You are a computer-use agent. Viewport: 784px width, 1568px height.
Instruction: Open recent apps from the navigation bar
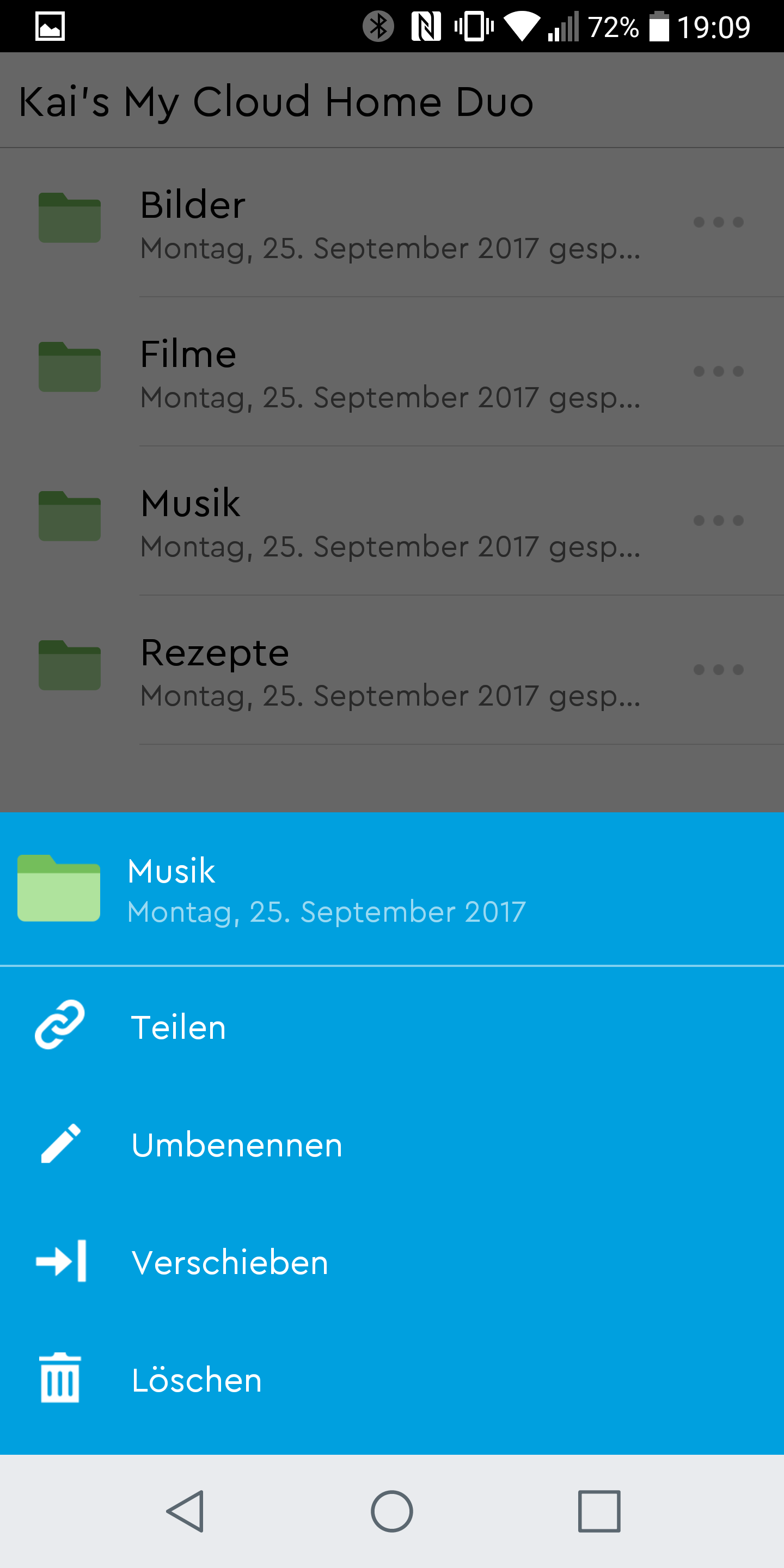pos(599,1511)
